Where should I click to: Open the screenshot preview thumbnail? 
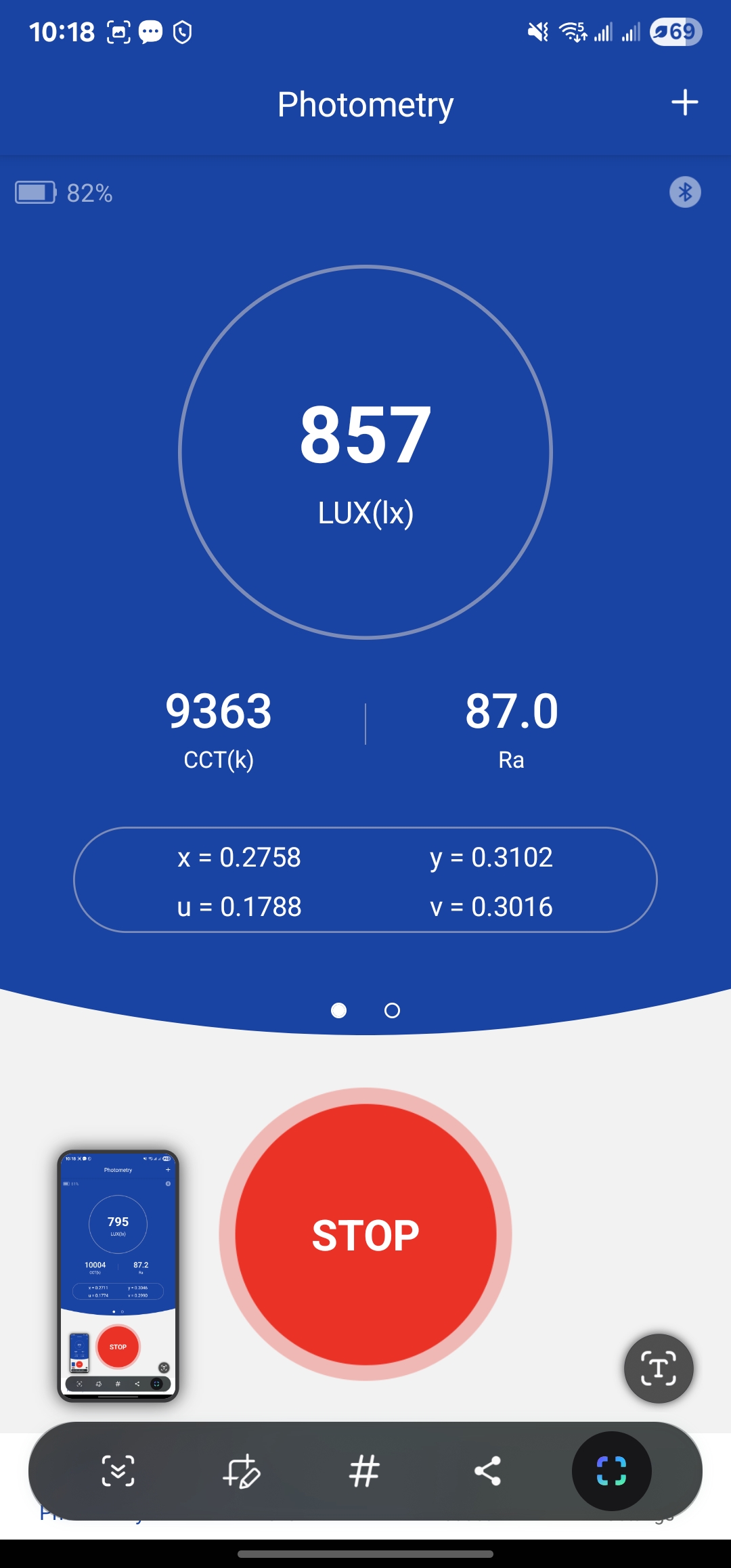click(x=118, y=1276)
